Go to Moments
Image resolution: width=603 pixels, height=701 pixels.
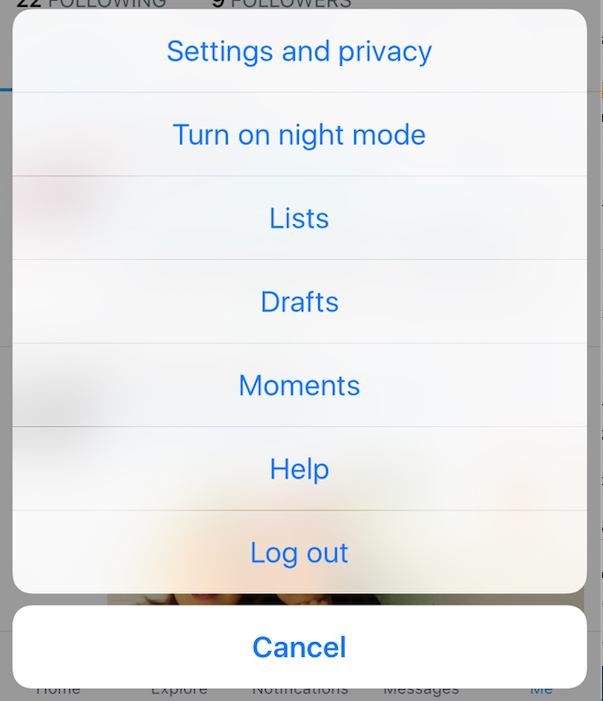tap(299, 385)
